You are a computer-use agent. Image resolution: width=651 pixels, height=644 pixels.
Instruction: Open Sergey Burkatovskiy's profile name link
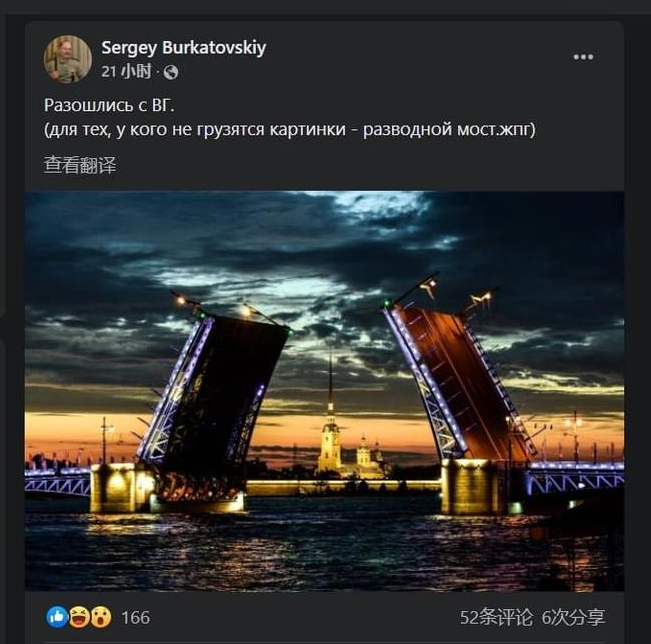(x=183, y=48)
